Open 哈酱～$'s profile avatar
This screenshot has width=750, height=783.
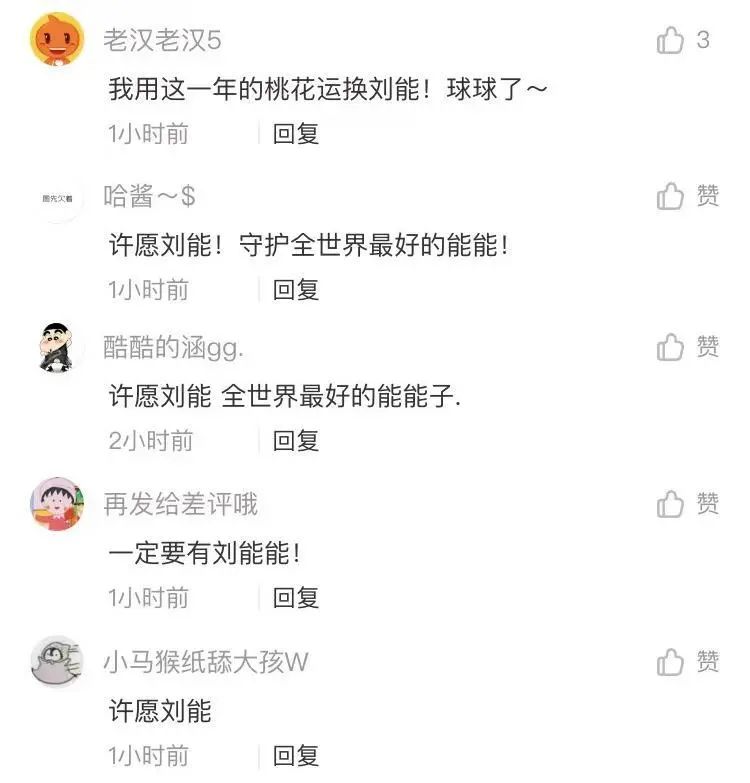[57, 197]
